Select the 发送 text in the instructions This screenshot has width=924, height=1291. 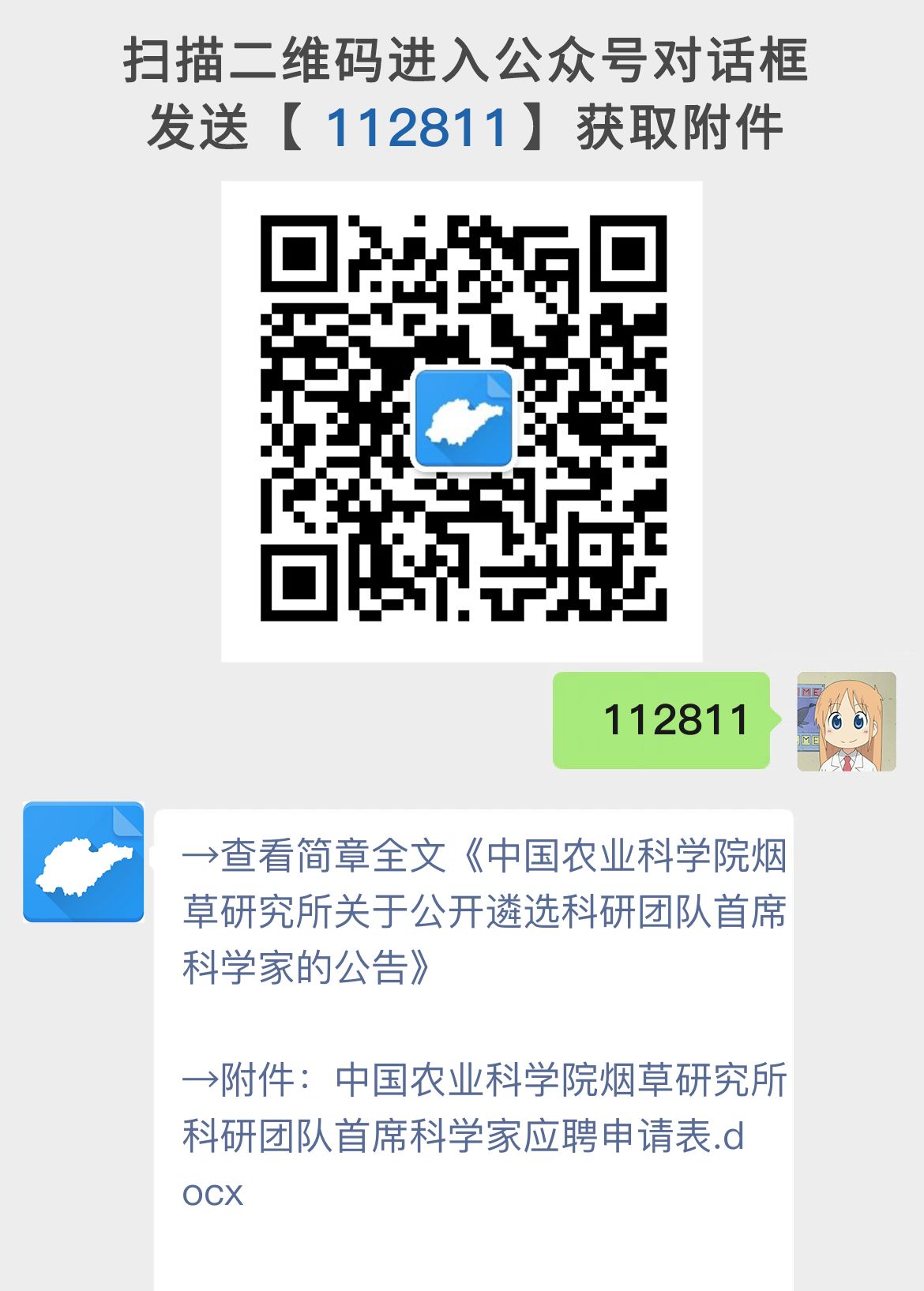197,126
